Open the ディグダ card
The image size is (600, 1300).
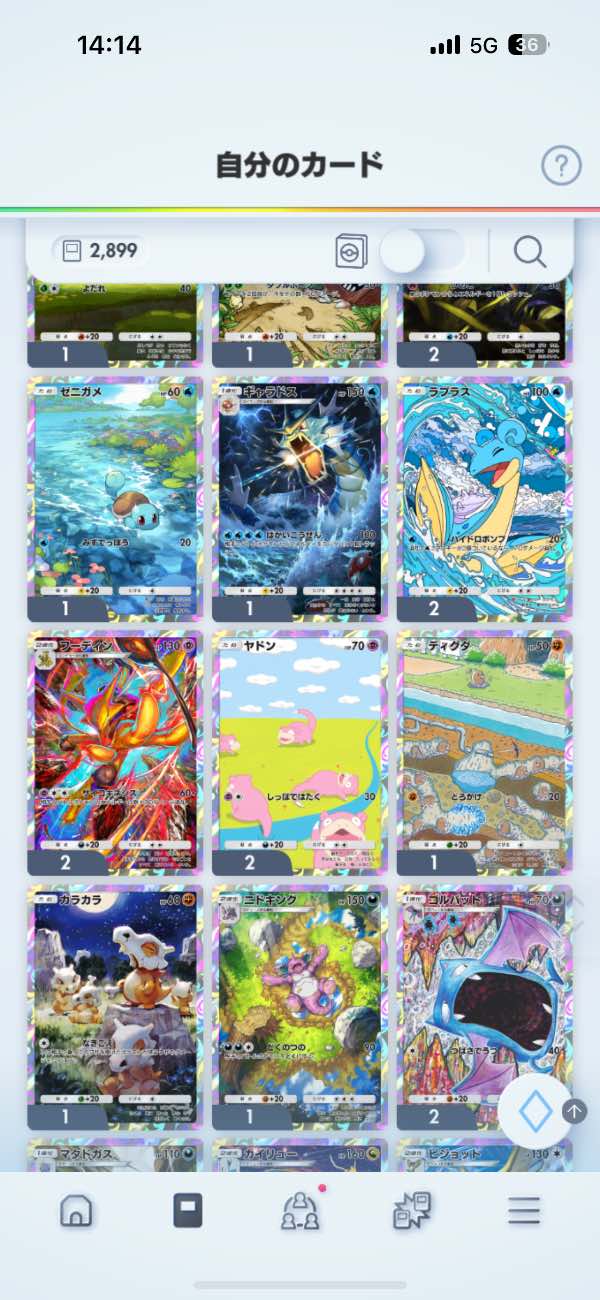click(485, 753)
